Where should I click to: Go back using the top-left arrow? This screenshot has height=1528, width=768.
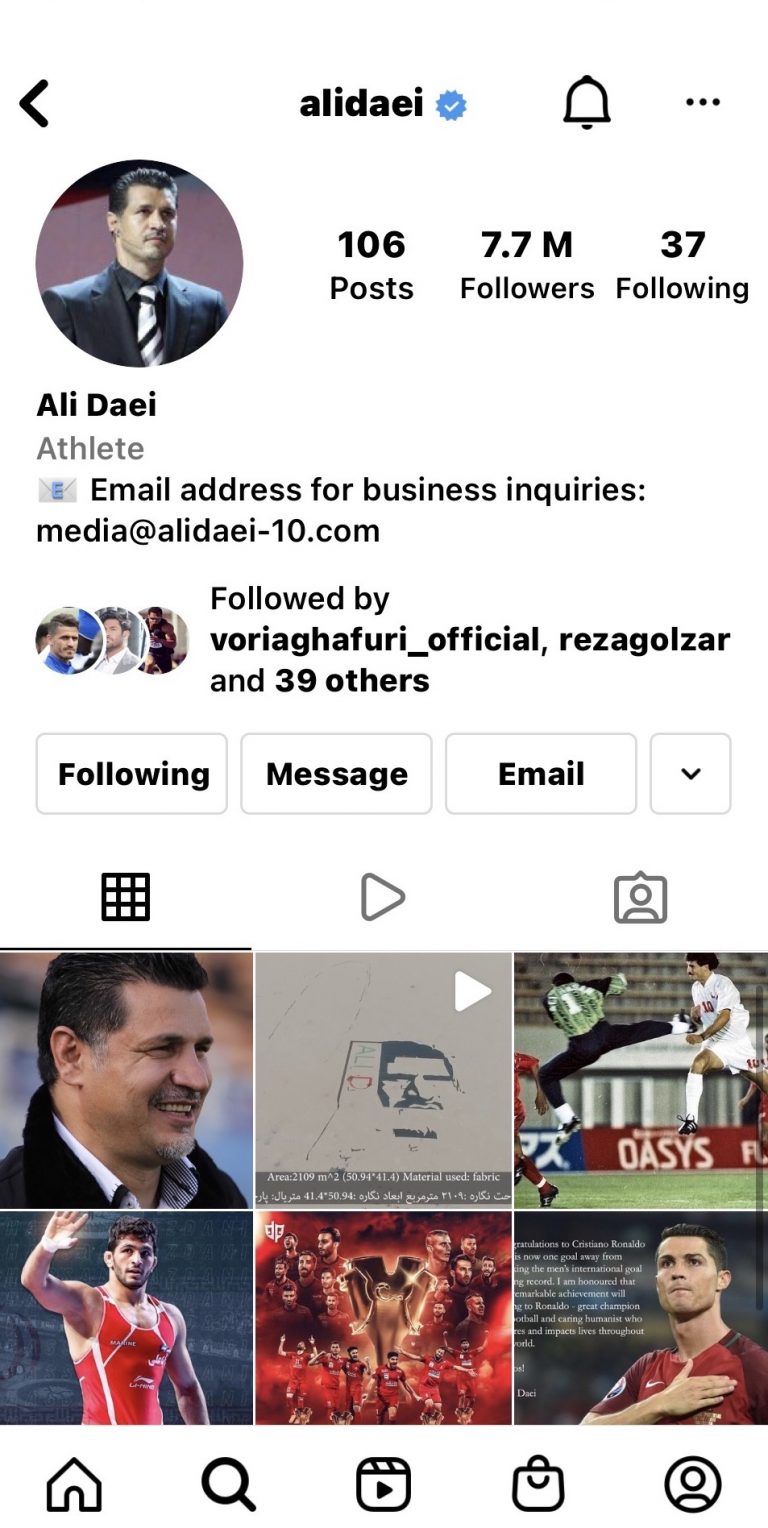[x=35, y=104]
